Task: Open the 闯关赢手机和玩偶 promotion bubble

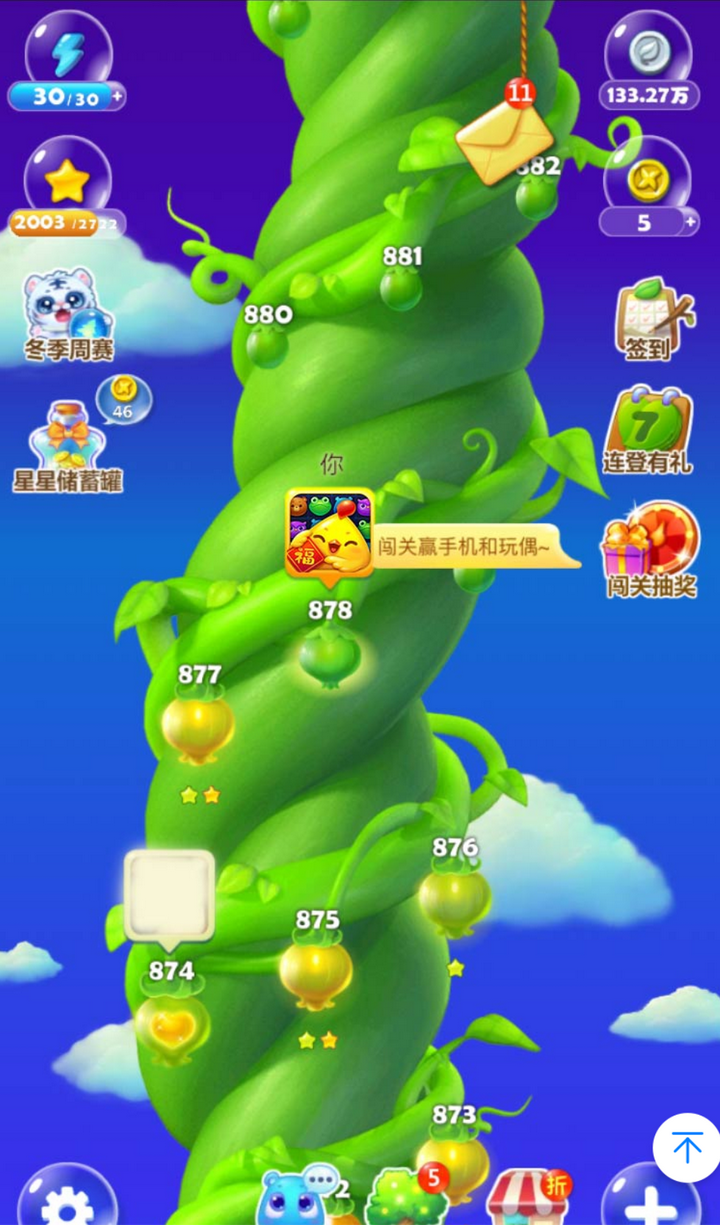Action: pos(465,547)
